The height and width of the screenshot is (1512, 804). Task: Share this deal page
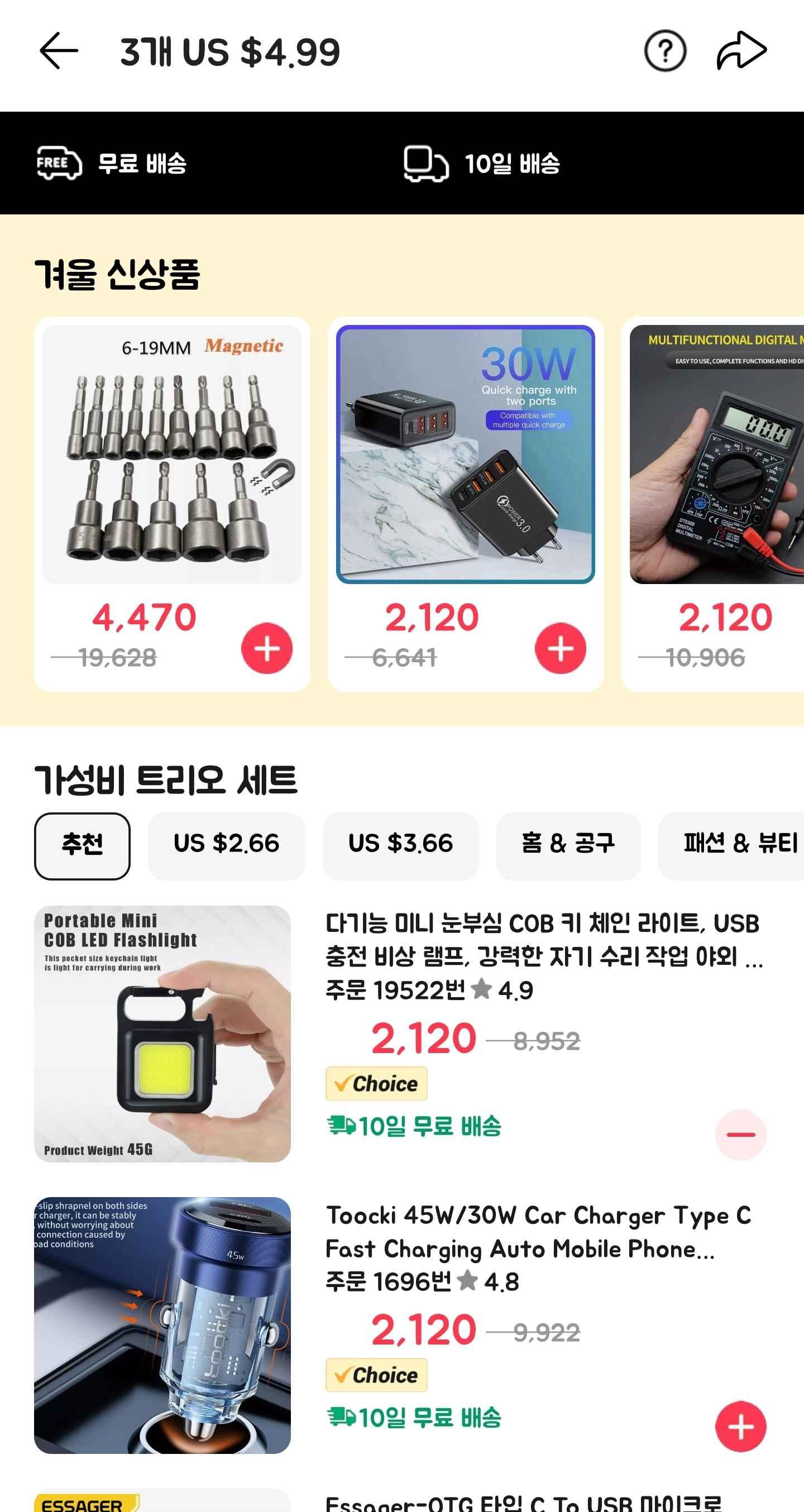(741, 51)
